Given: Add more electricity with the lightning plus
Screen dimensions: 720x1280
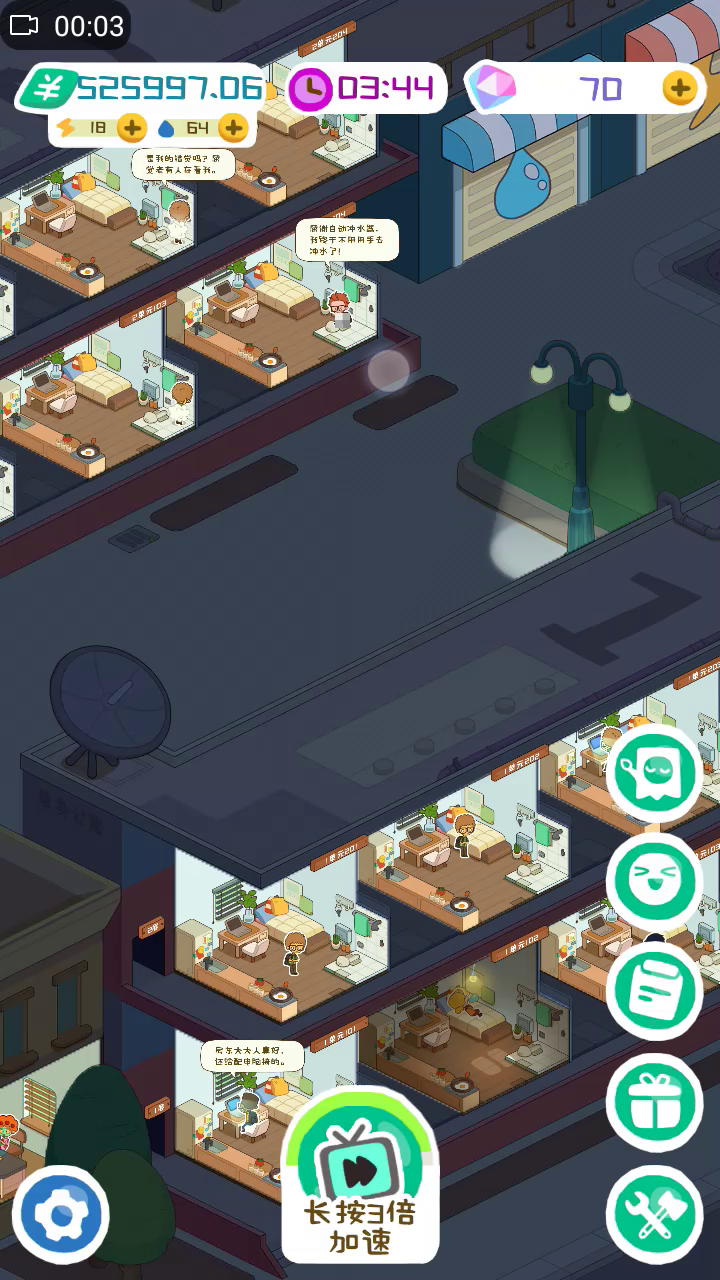Looking at the screenshot, I should tap(132, 127).
